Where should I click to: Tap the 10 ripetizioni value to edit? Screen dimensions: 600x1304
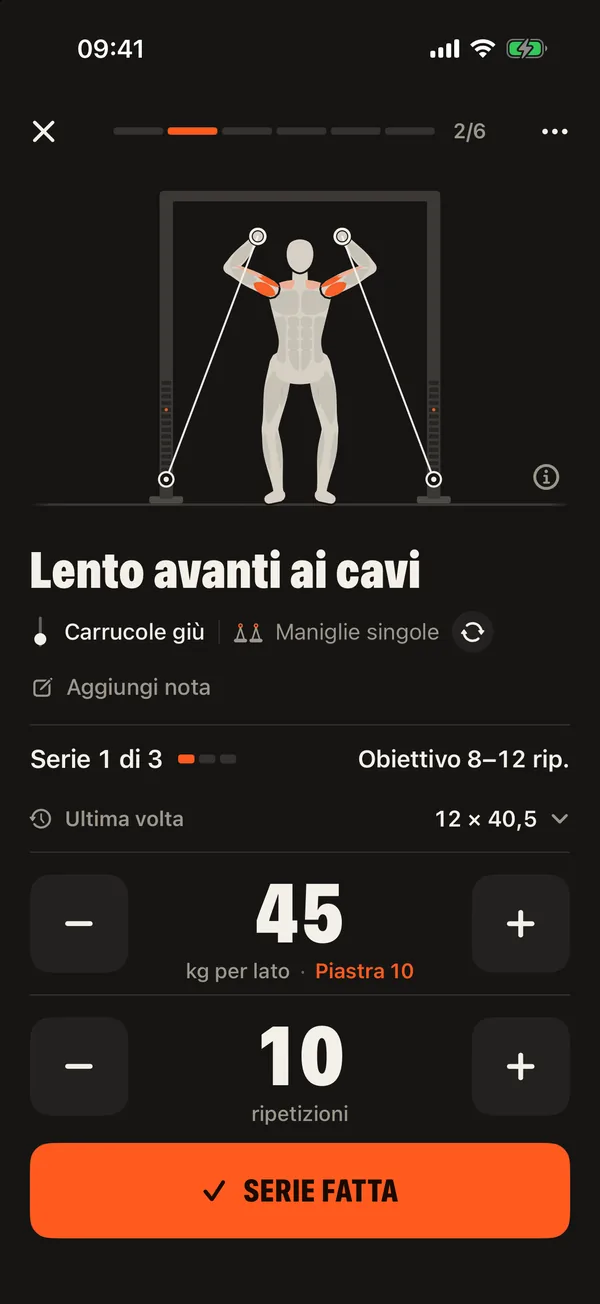click(300, 1058)
